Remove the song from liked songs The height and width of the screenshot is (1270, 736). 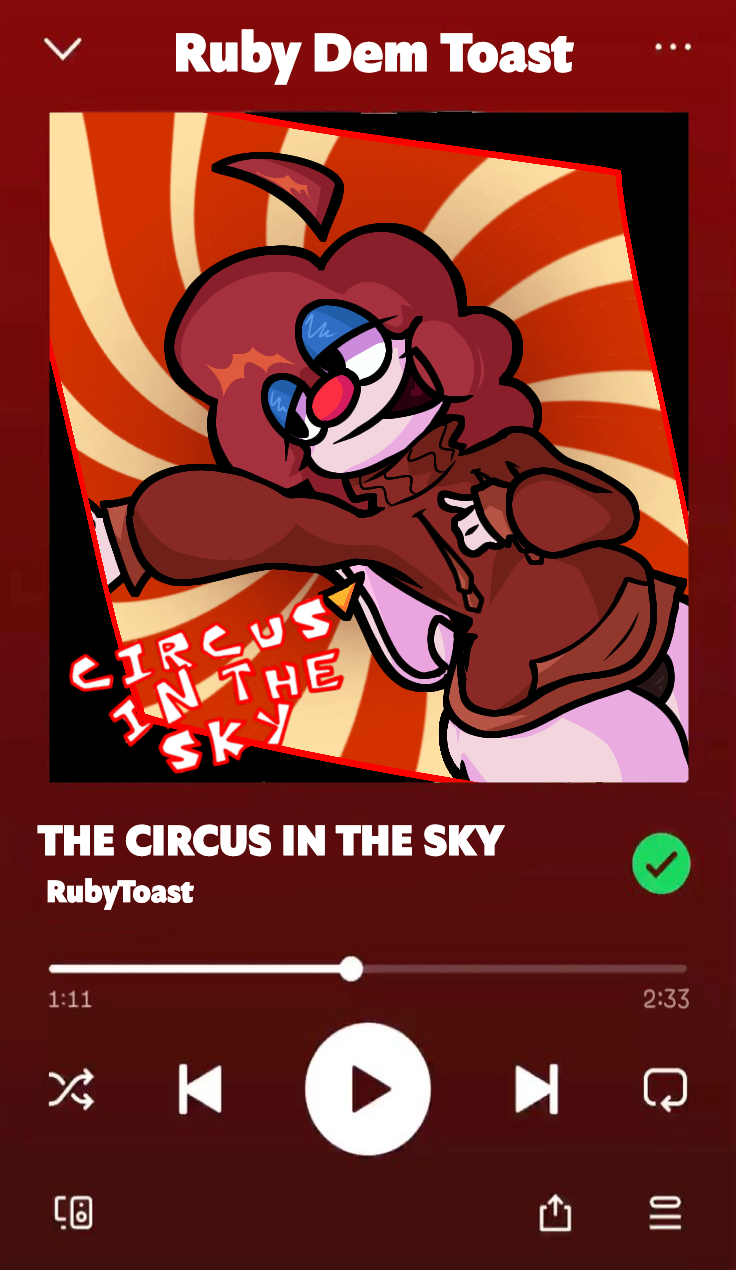tap(661, 863)
